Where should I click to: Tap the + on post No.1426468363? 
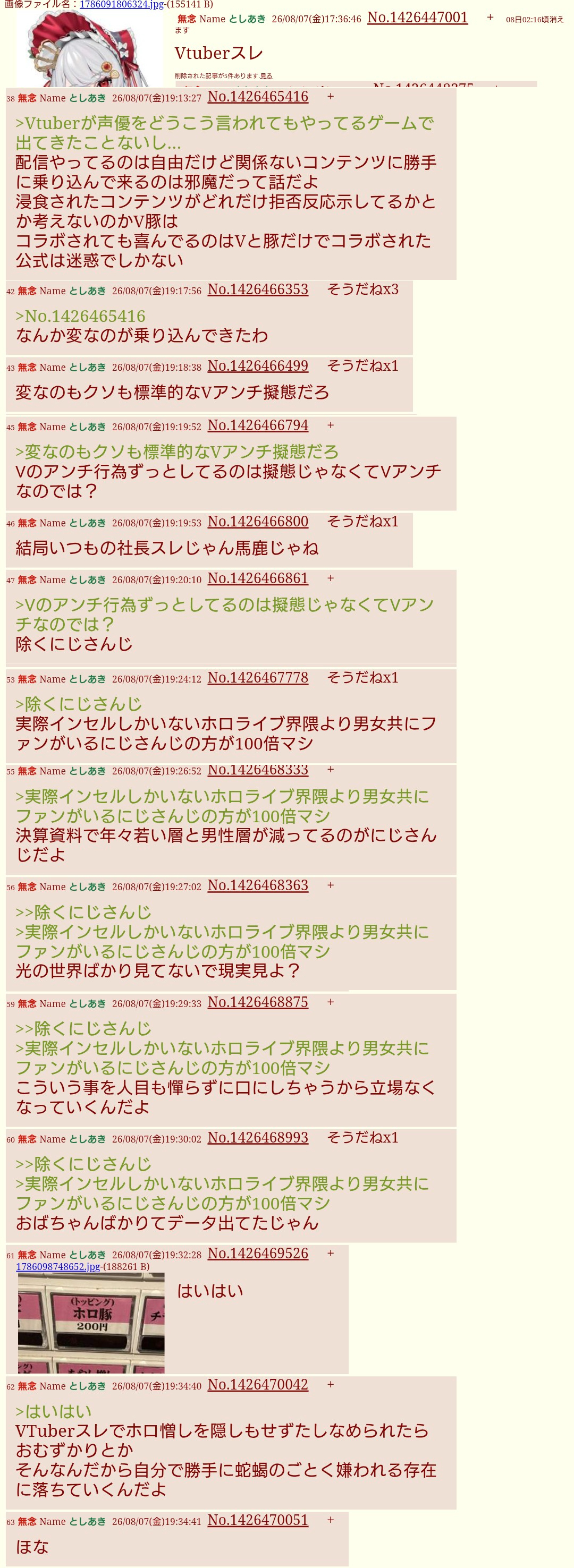pyautogui.click(x=330, y=885)
